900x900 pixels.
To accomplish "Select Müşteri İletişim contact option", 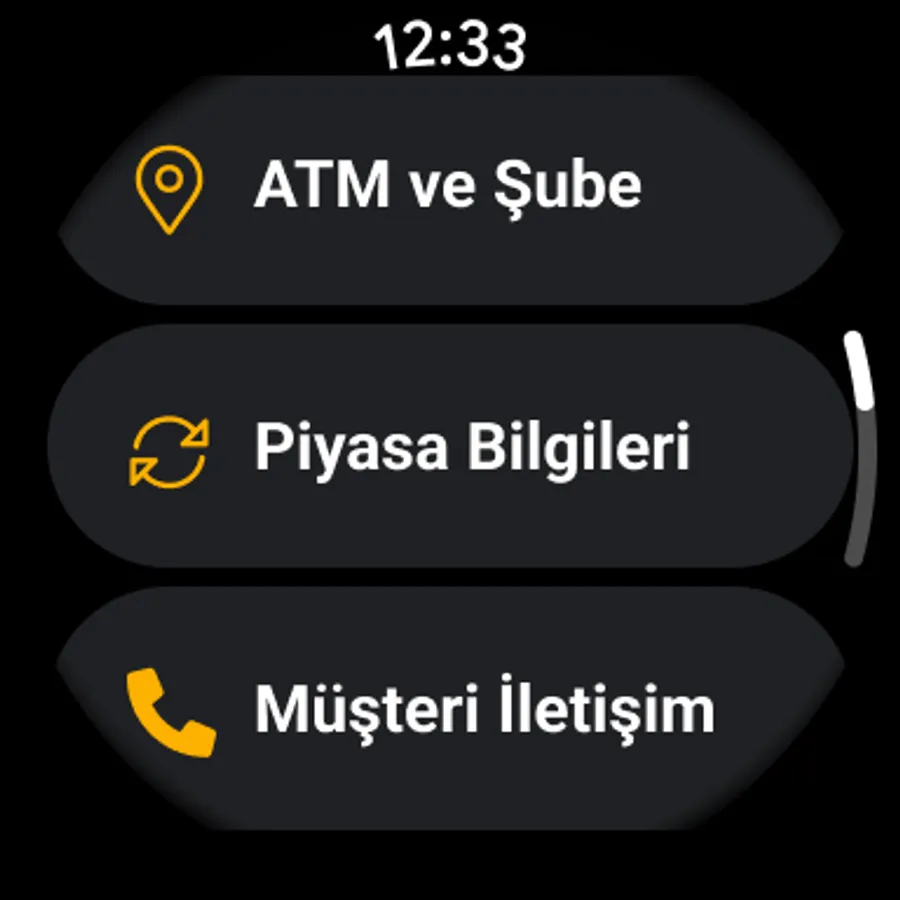I will (448, 708).
